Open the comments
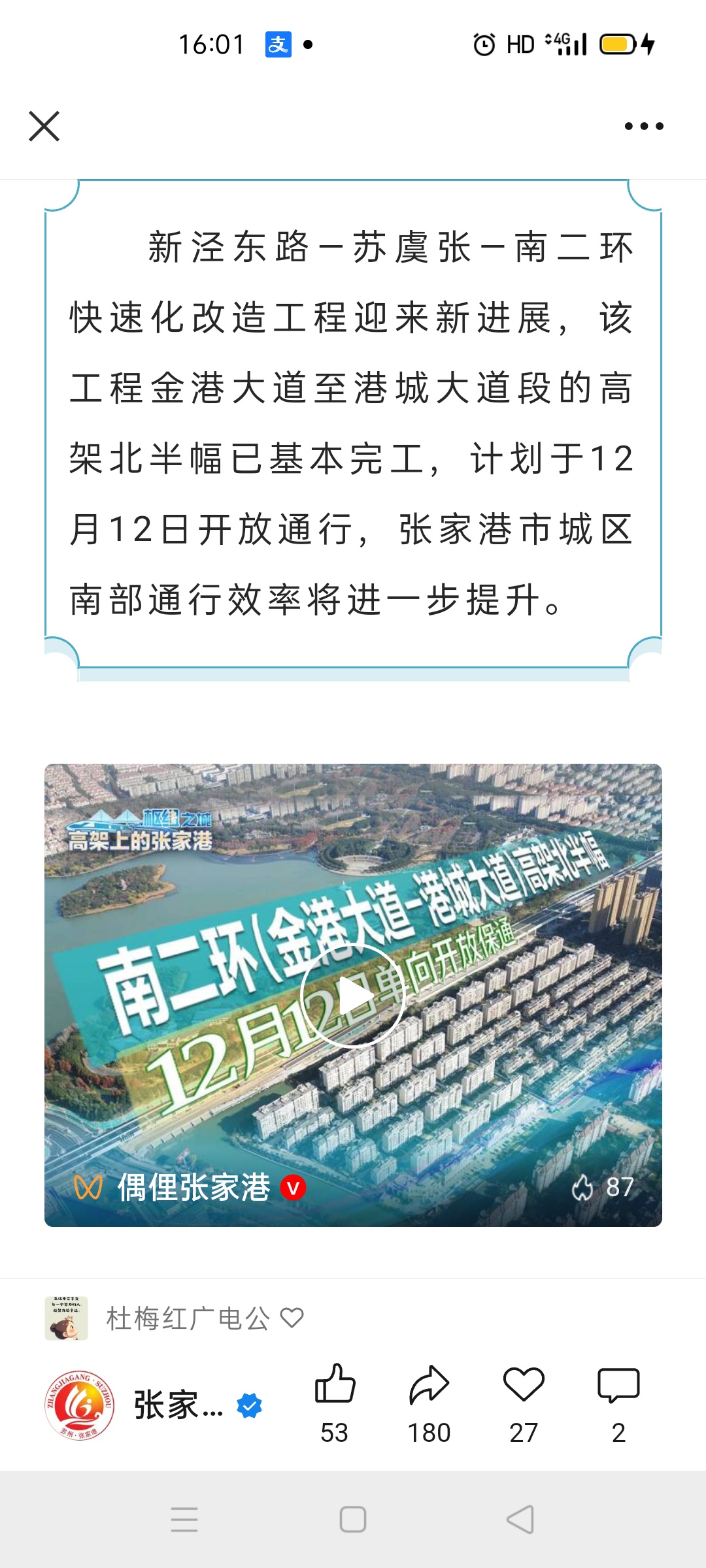 [618, 1385]
